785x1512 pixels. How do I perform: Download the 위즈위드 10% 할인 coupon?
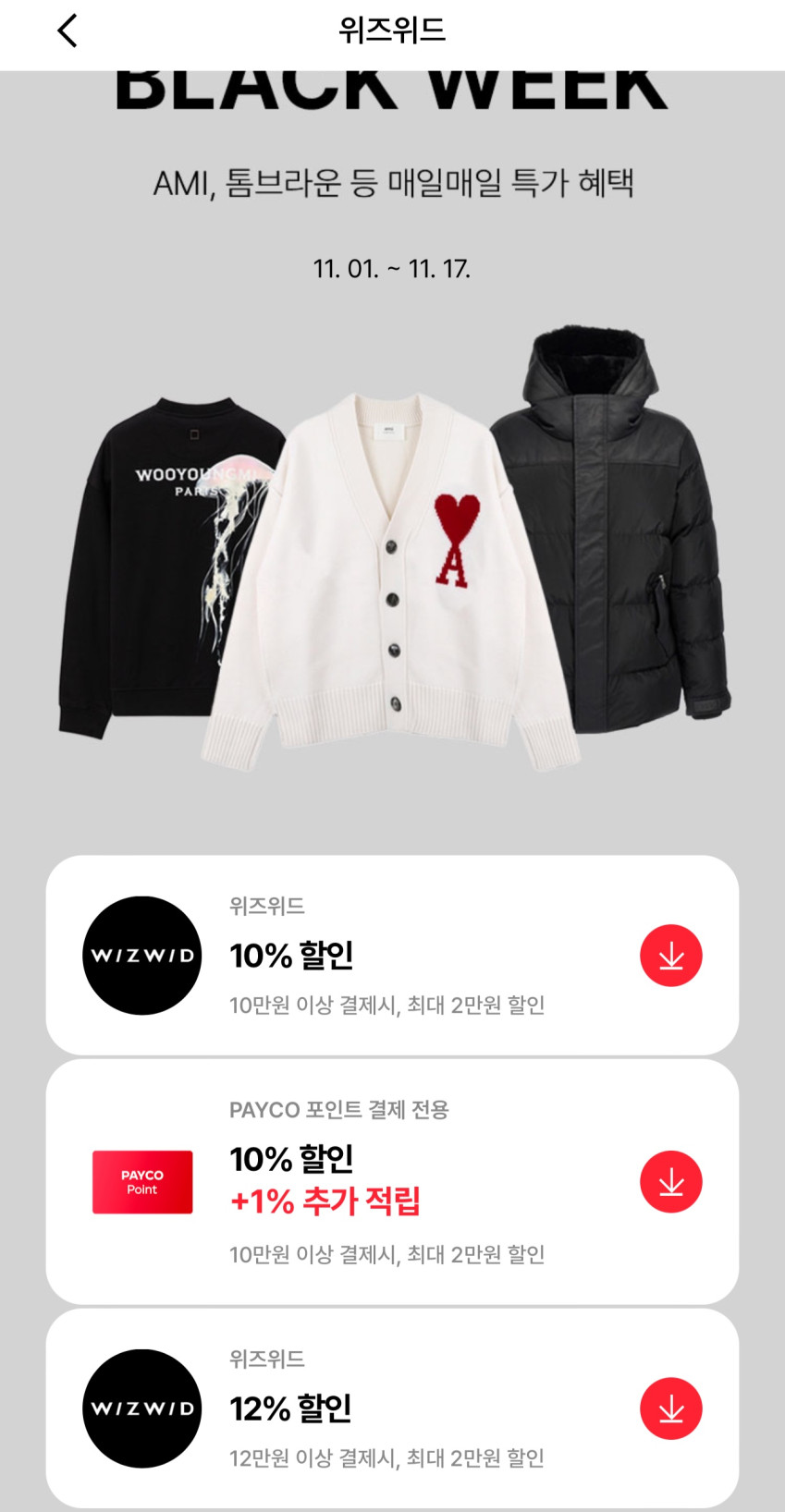coord(670,956)
